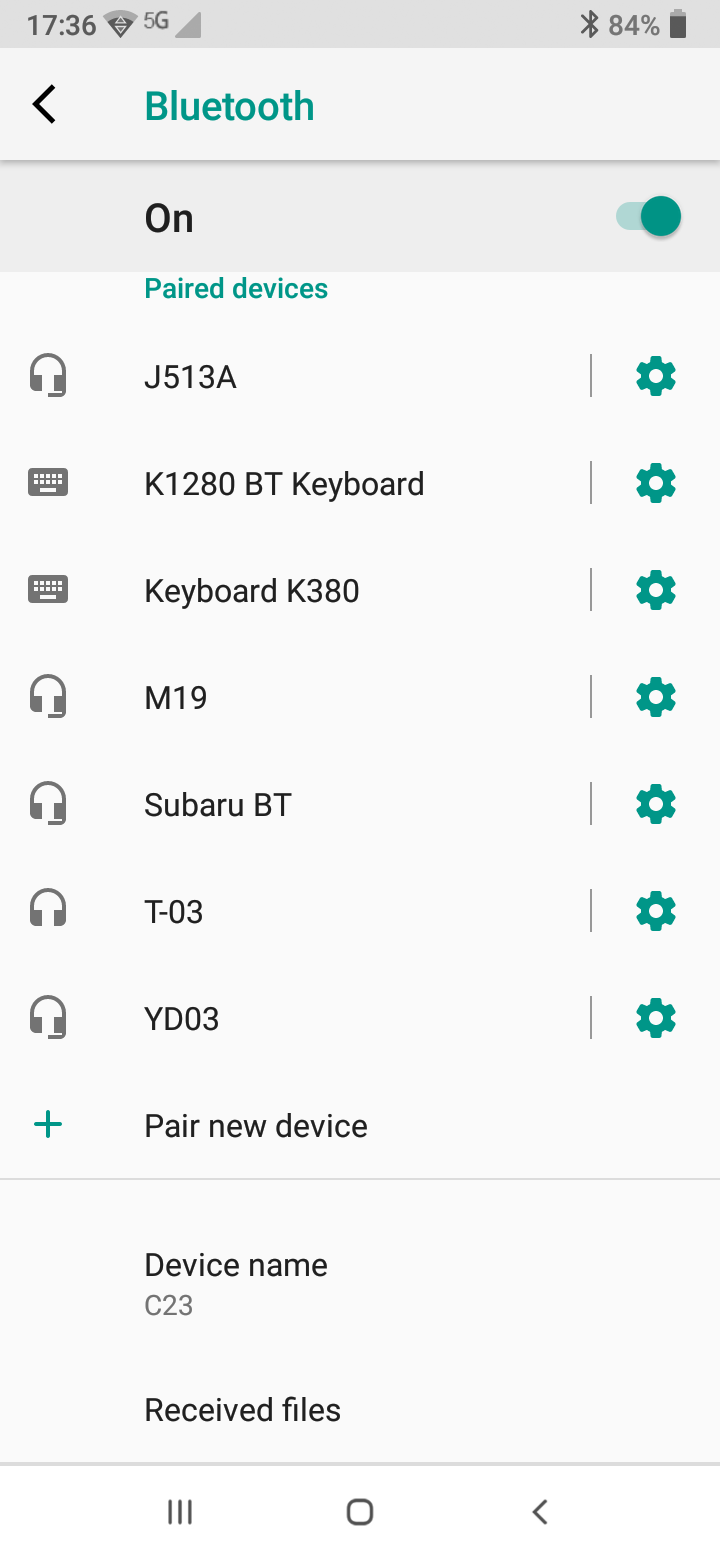
Task: Connect to K1280 BT Keyboard
Action: click(x=295, y=484)
